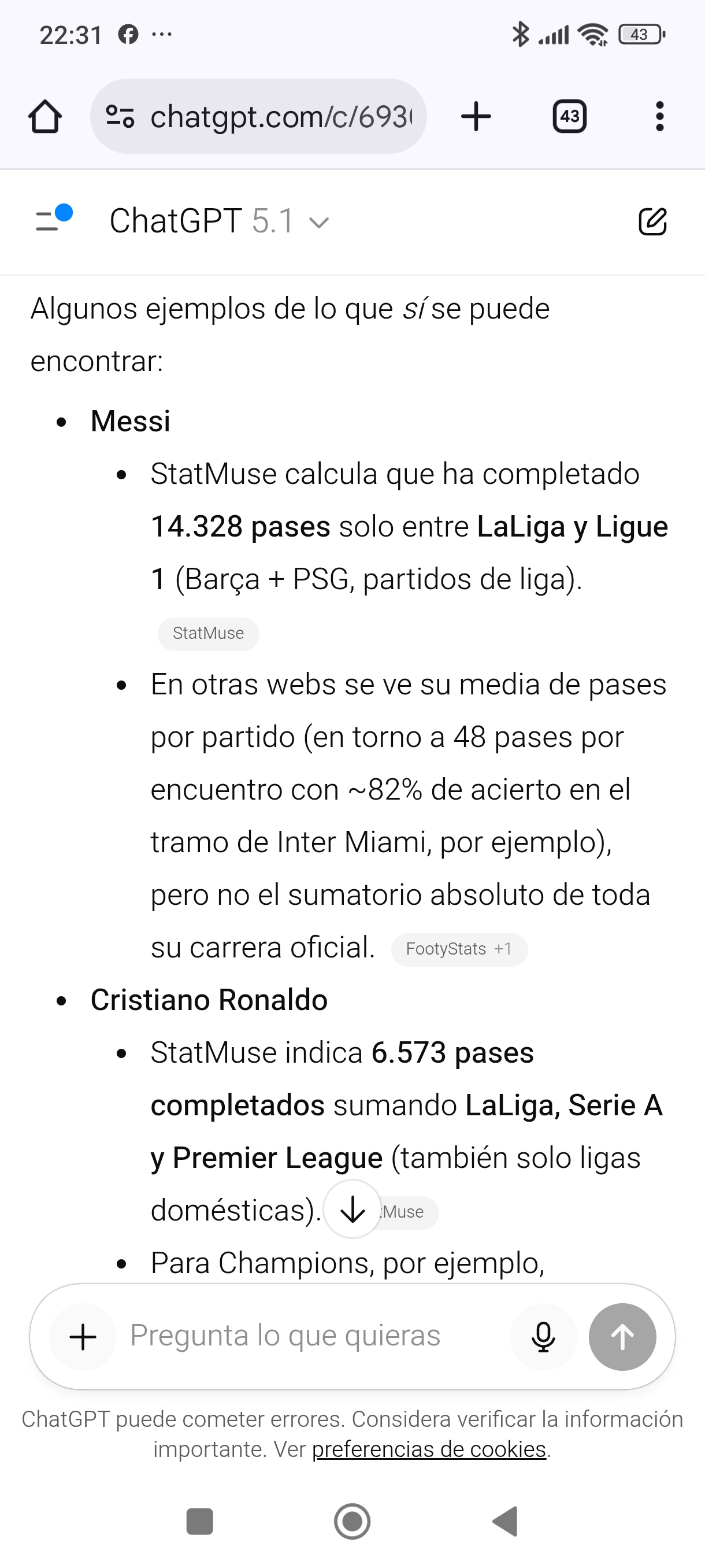The image size is (705, 1568).
Task: Send the message with the arrow button
Action: click(622, 1337)
